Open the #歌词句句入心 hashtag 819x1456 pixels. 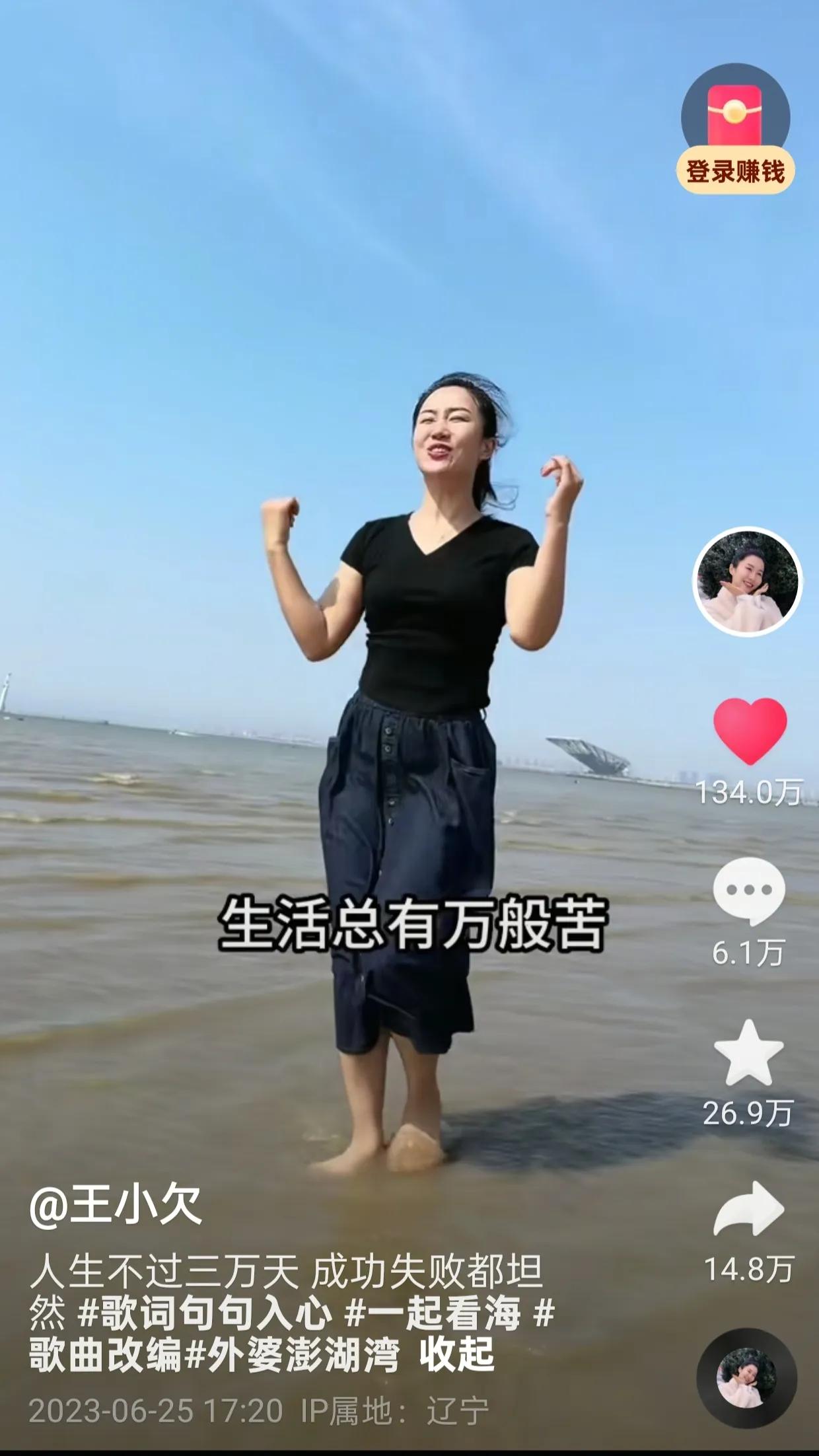click(x=205, y=1313)
